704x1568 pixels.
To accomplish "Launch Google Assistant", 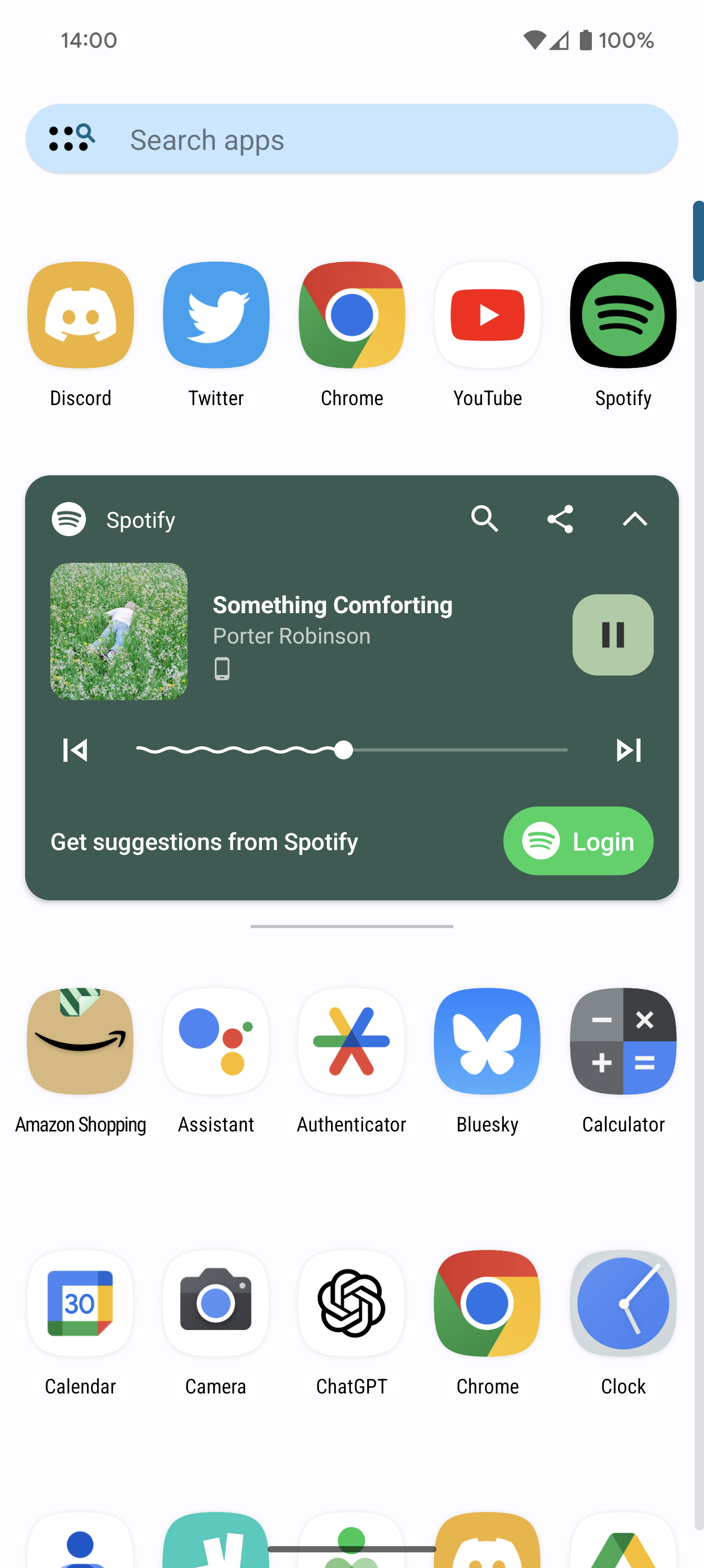I will pos(215,1041).
